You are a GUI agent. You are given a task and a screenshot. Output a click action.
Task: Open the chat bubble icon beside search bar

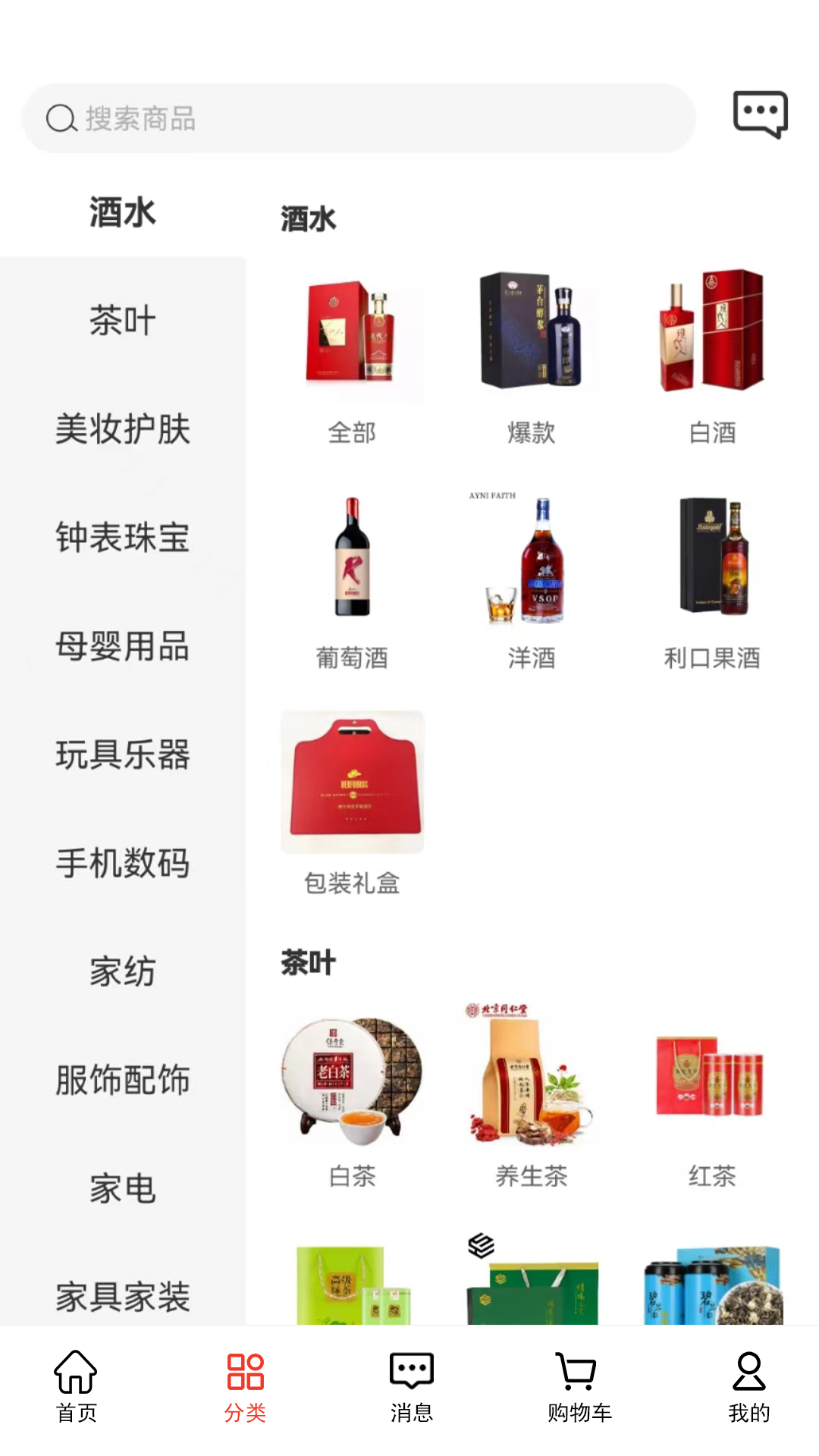click(x=761, y=115)
